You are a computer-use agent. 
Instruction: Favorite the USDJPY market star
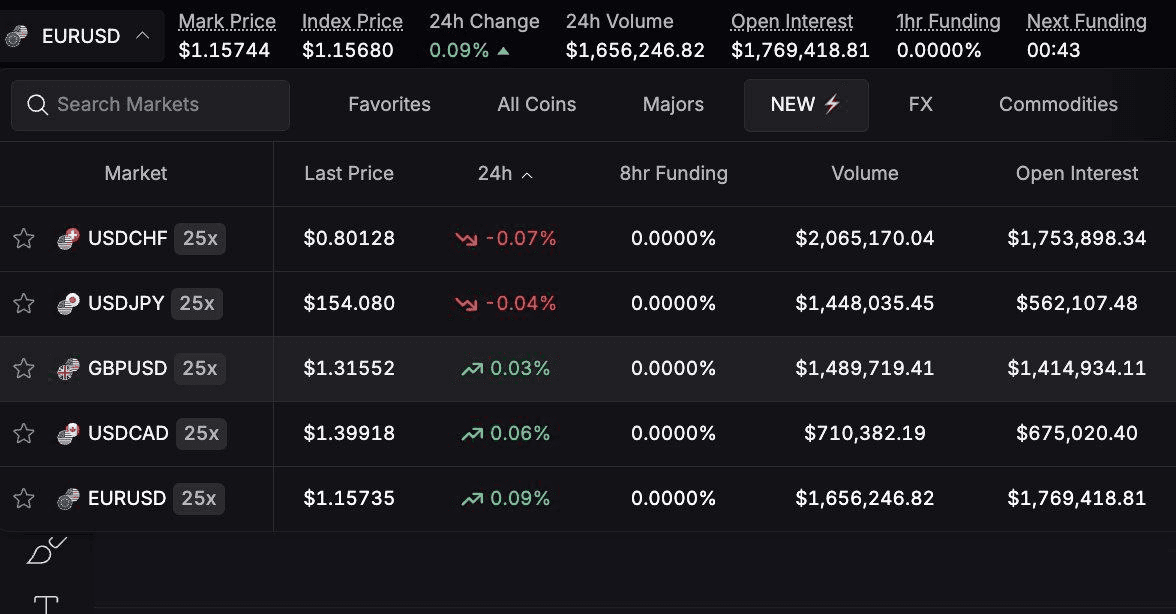(24, 304)
